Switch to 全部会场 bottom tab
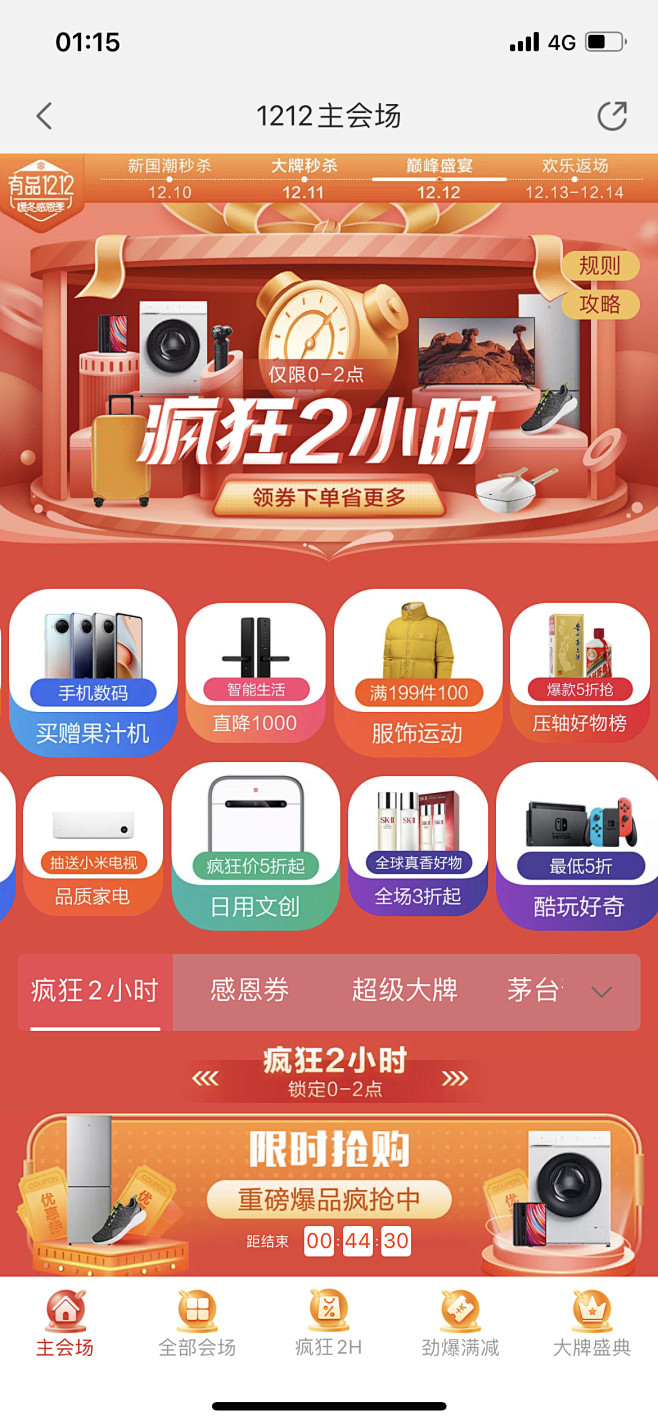The height and width of the screenshot is (1424, 658). click(197, 1322)
